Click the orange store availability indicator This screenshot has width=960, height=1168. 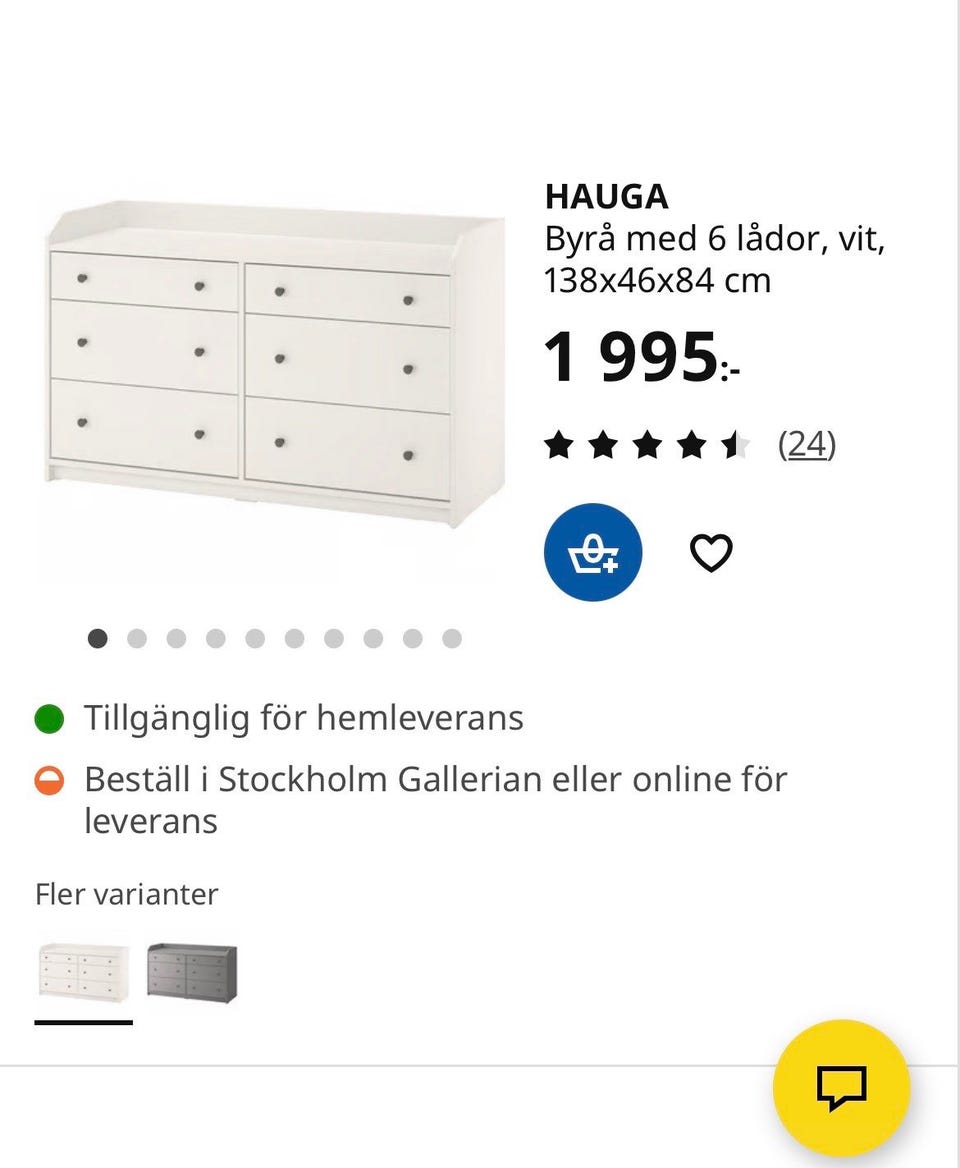(x=47, y=777)
